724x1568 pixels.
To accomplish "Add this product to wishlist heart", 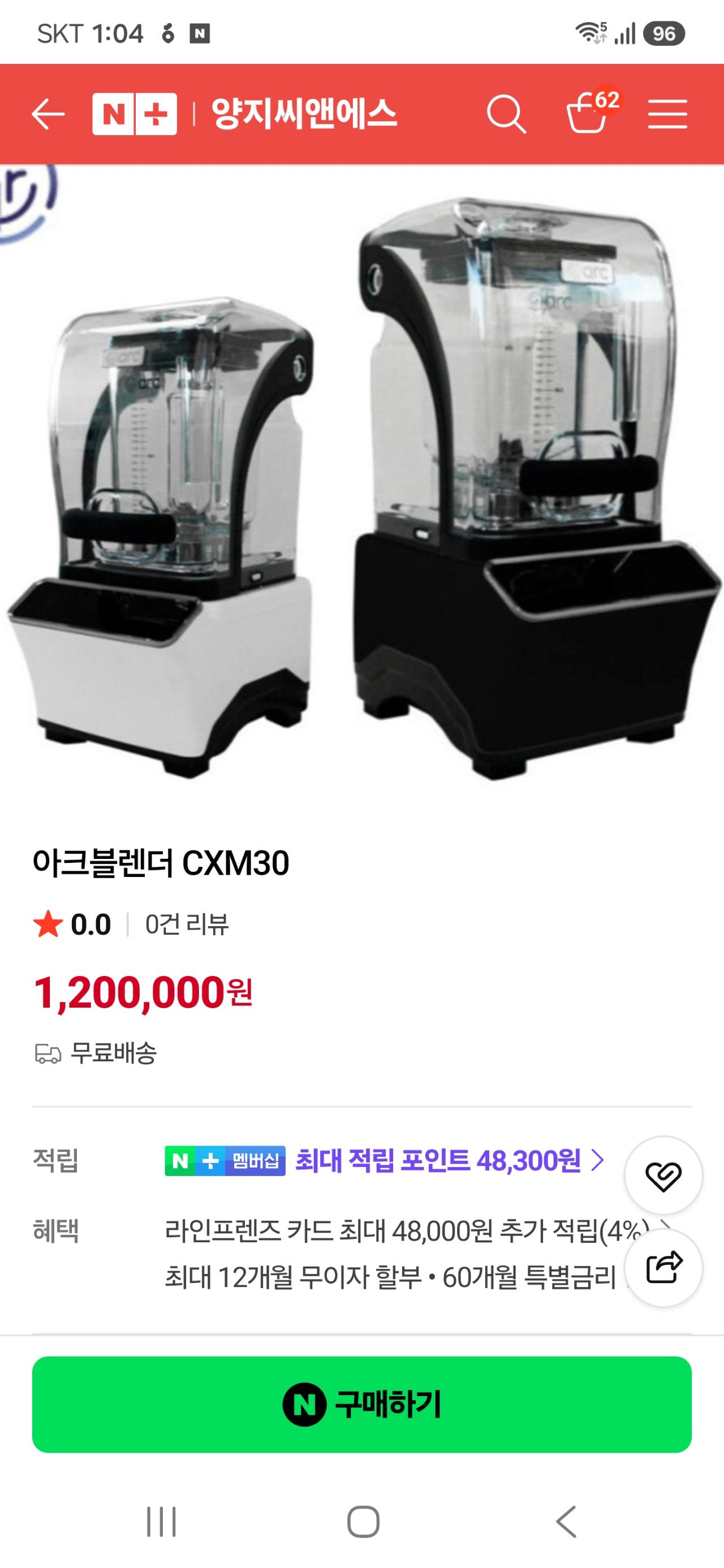I will click(663, 1175).
